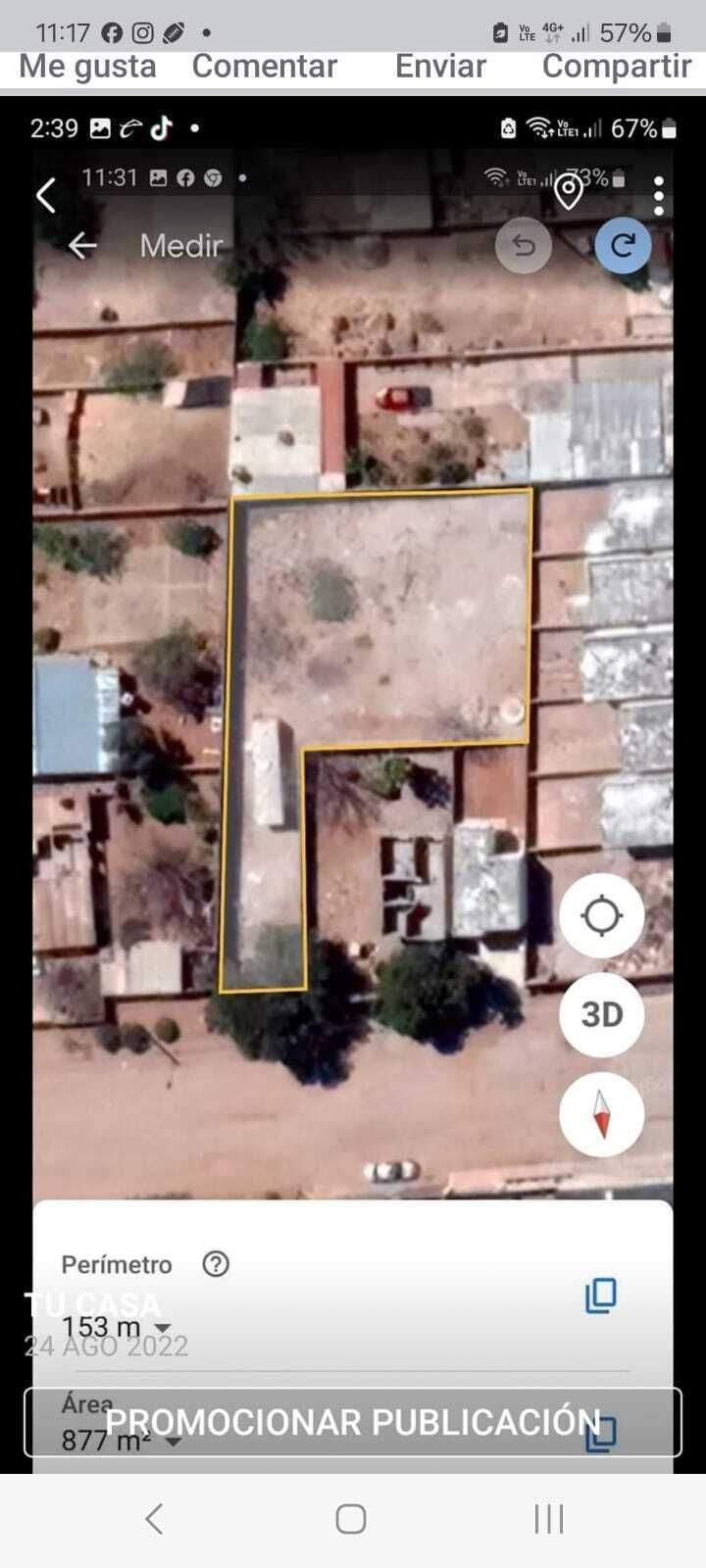Close the photo viewer with the back arrow
This screenshot has height=1568, width=706.
[45, 195]
